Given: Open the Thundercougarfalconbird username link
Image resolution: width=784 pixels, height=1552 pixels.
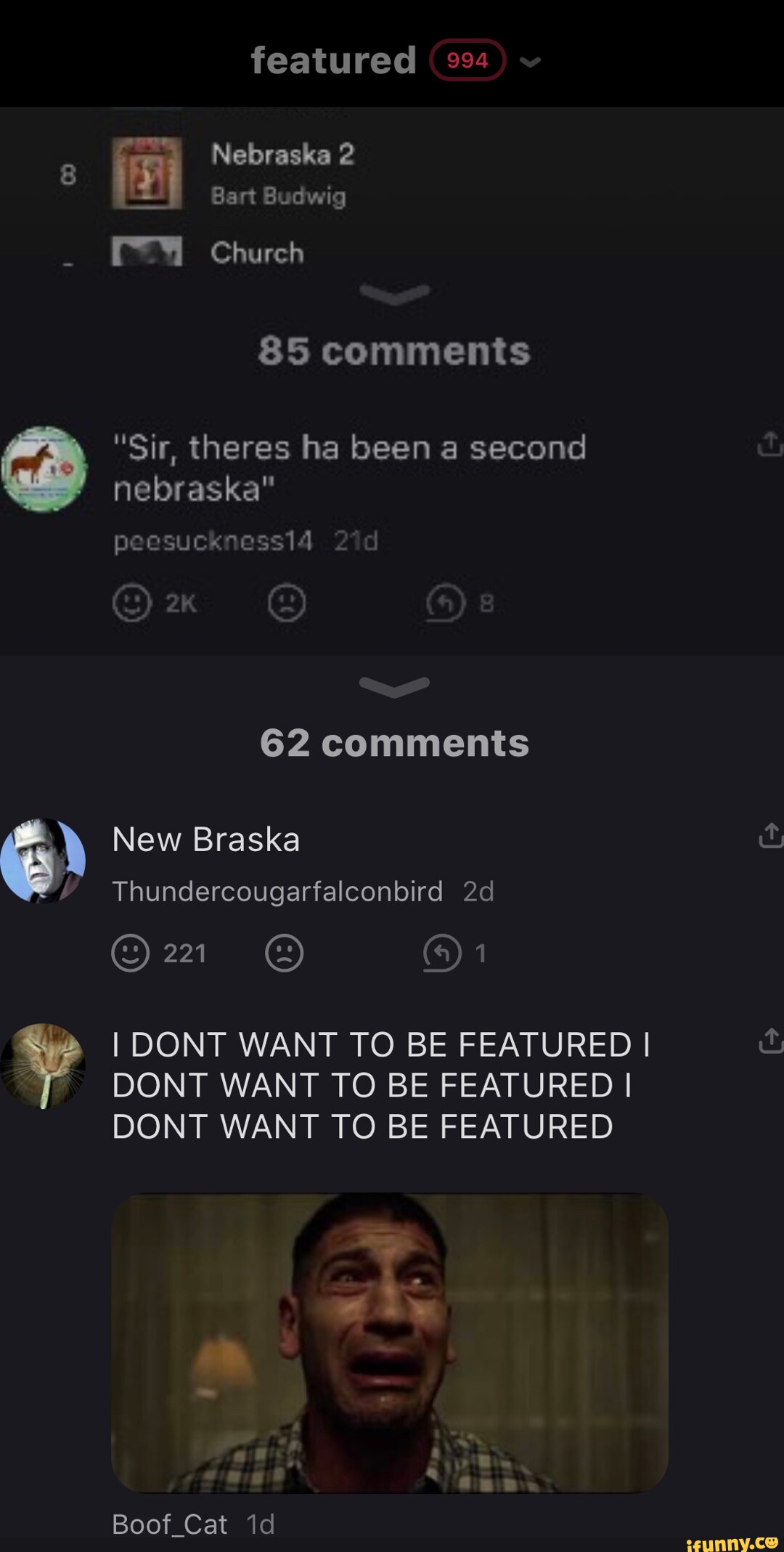Looking at the screenshot, I should 277,891.
